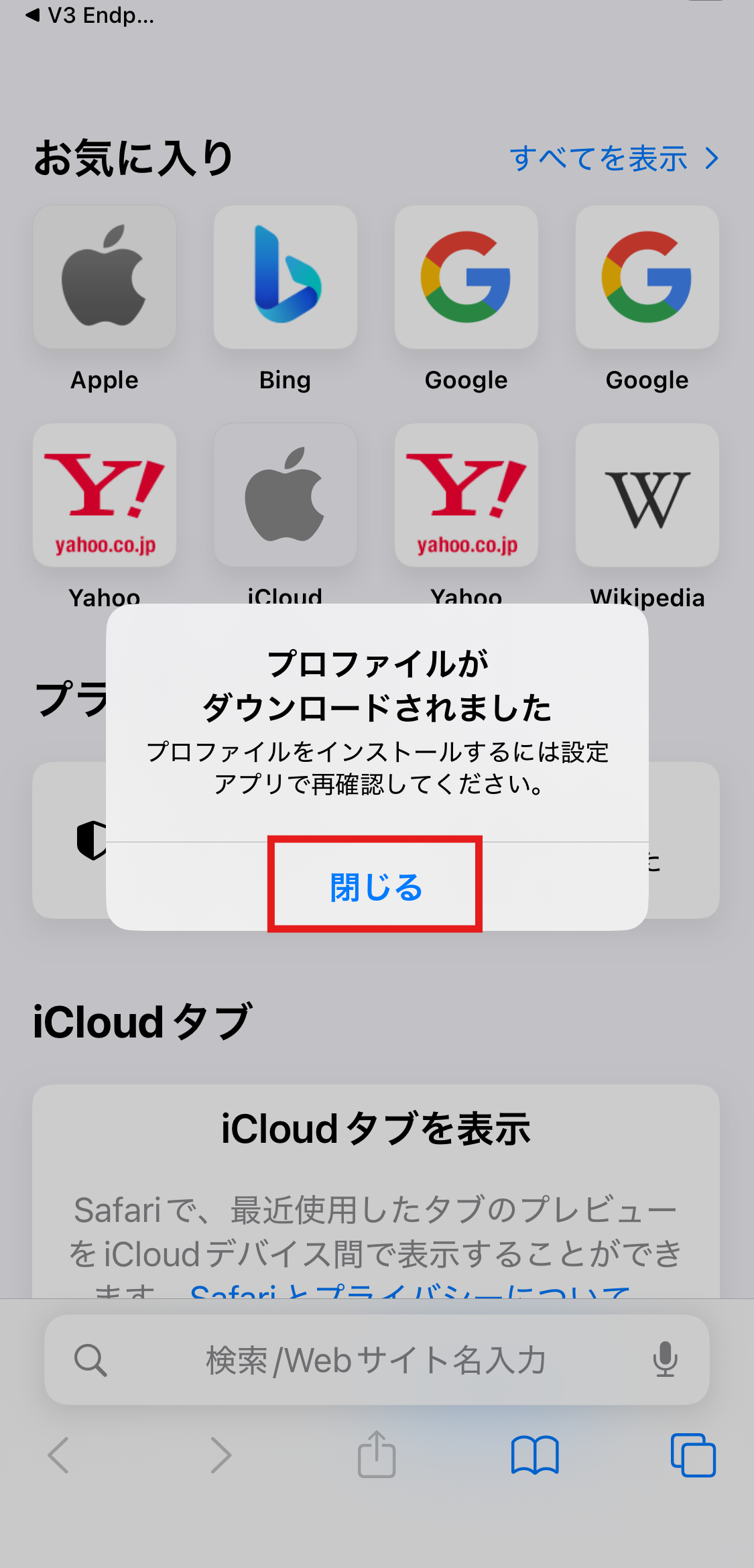Dismiss the dialog with 閉じる
The width and height of the screenshot is (754, 1568).
pos(375,887)
